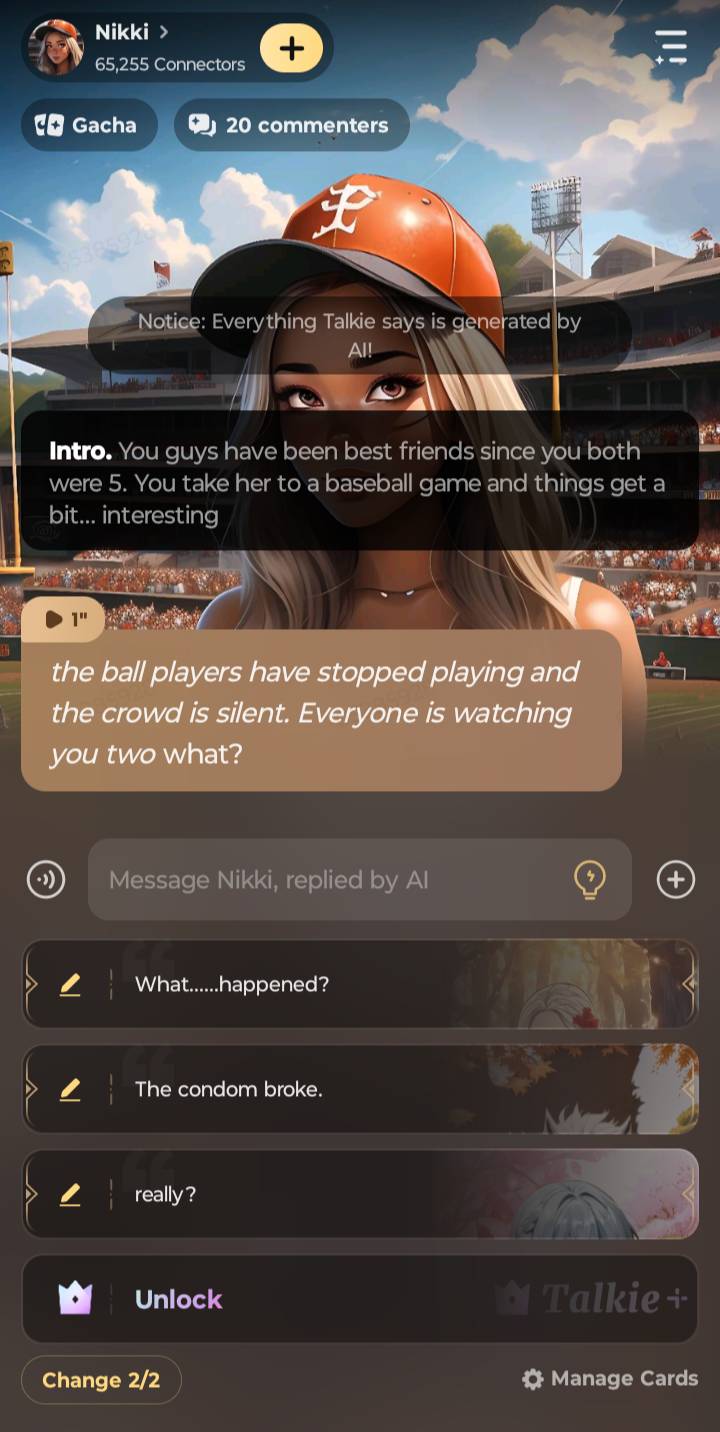Open the top-right menu icon
720x1432 pixels.
coord(671,47)
